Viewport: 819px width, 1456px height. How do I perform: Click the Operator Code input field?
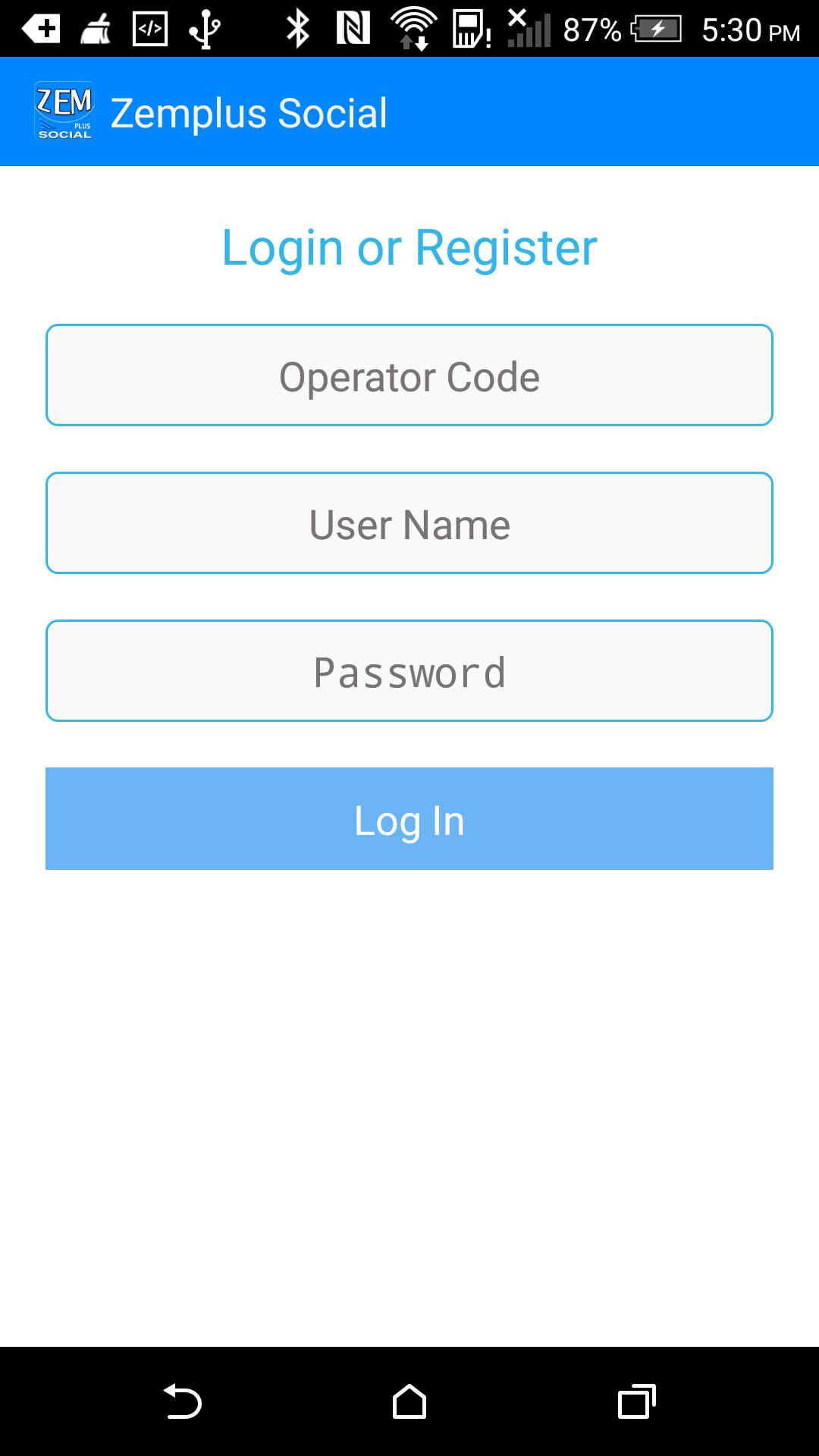[x=409, y=374]
